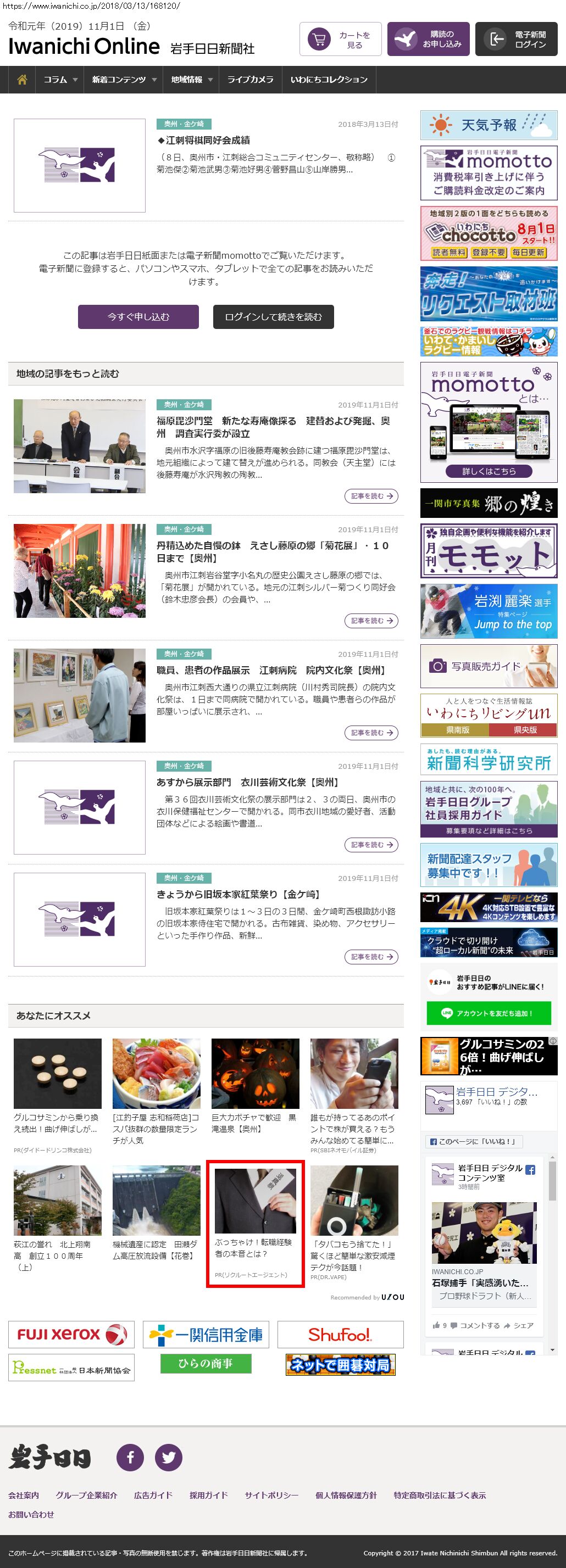Add LINE account via 友だち追加 button

point(489,1013)
